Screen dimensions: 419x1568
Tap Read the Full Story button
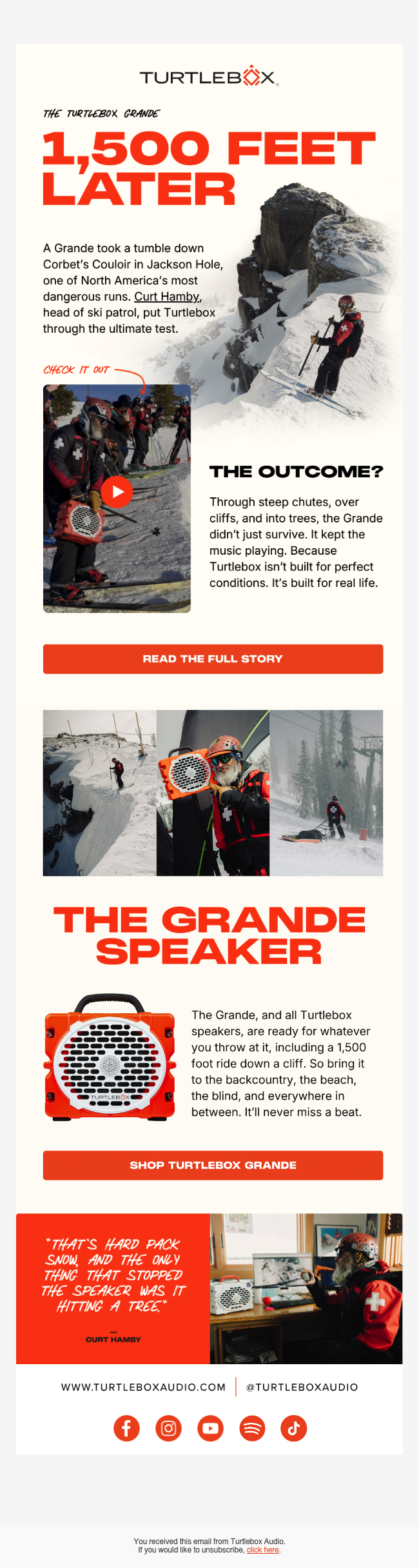213,659
